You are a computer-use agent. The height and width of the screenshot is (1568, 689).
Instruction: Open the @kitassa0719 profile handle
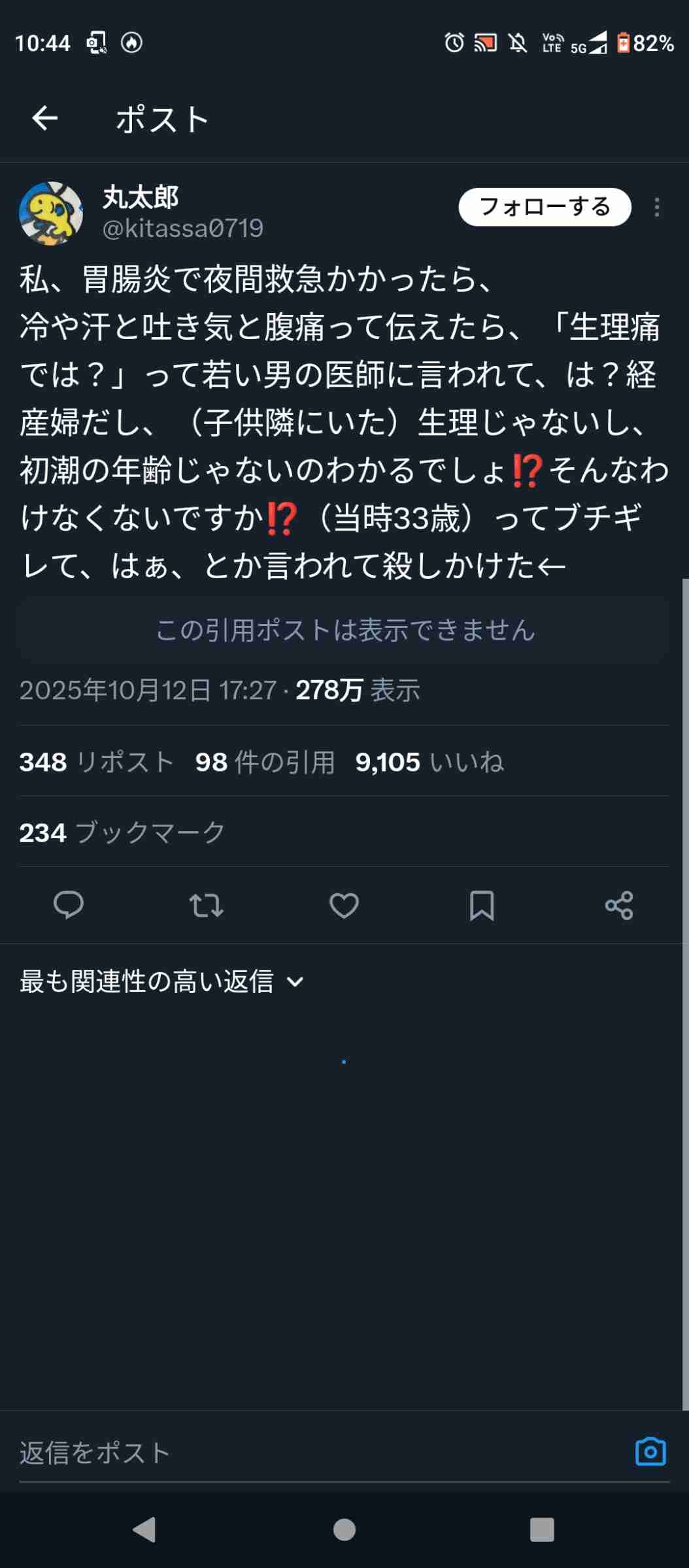183,228
